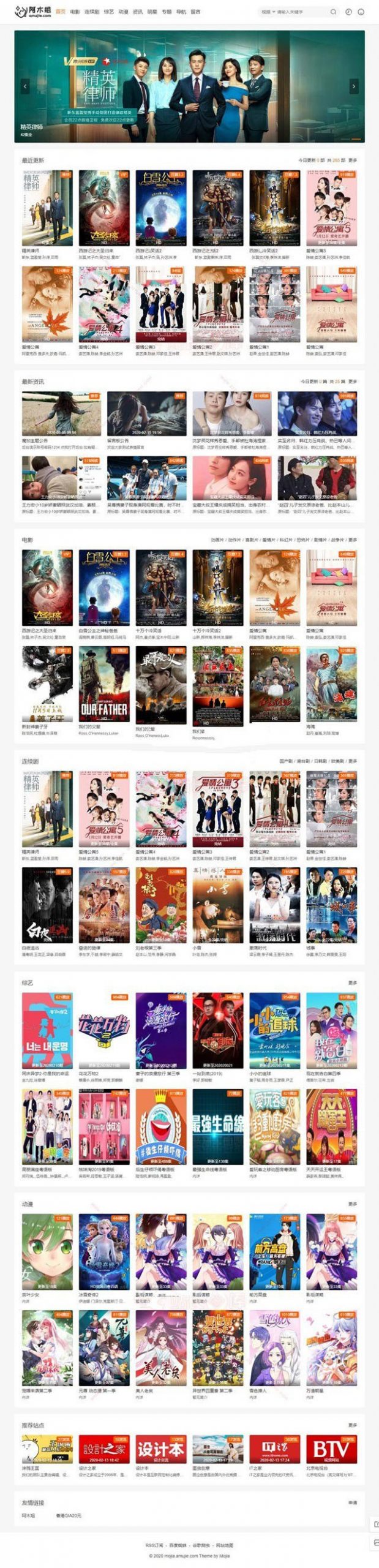Viewport: 379px width, 1568px height.
Task: Open the 精英律师 banner
Action: [x=189, y=86]
